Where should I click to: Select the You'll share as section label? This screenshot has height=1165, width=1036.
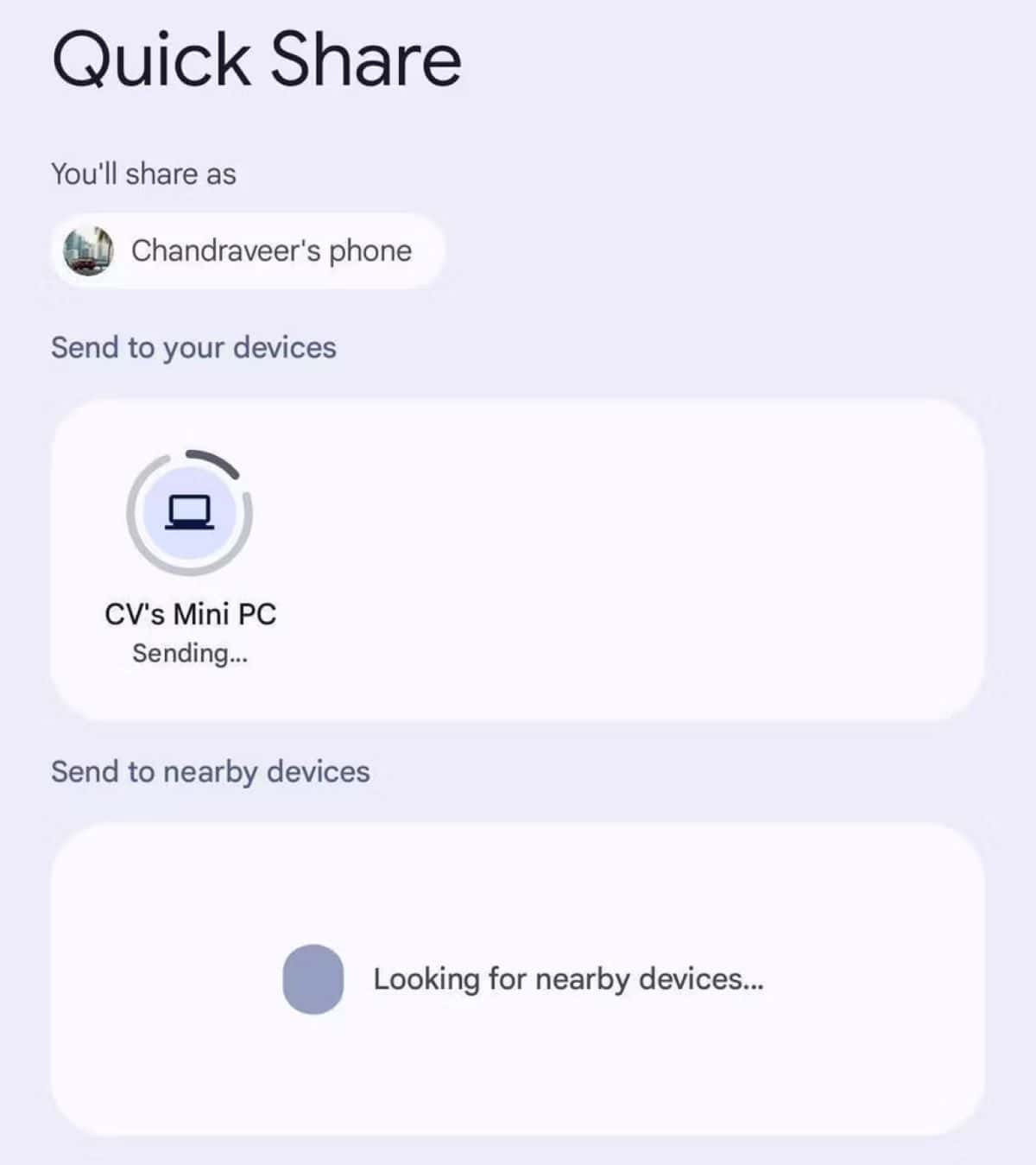pos(144,174)
